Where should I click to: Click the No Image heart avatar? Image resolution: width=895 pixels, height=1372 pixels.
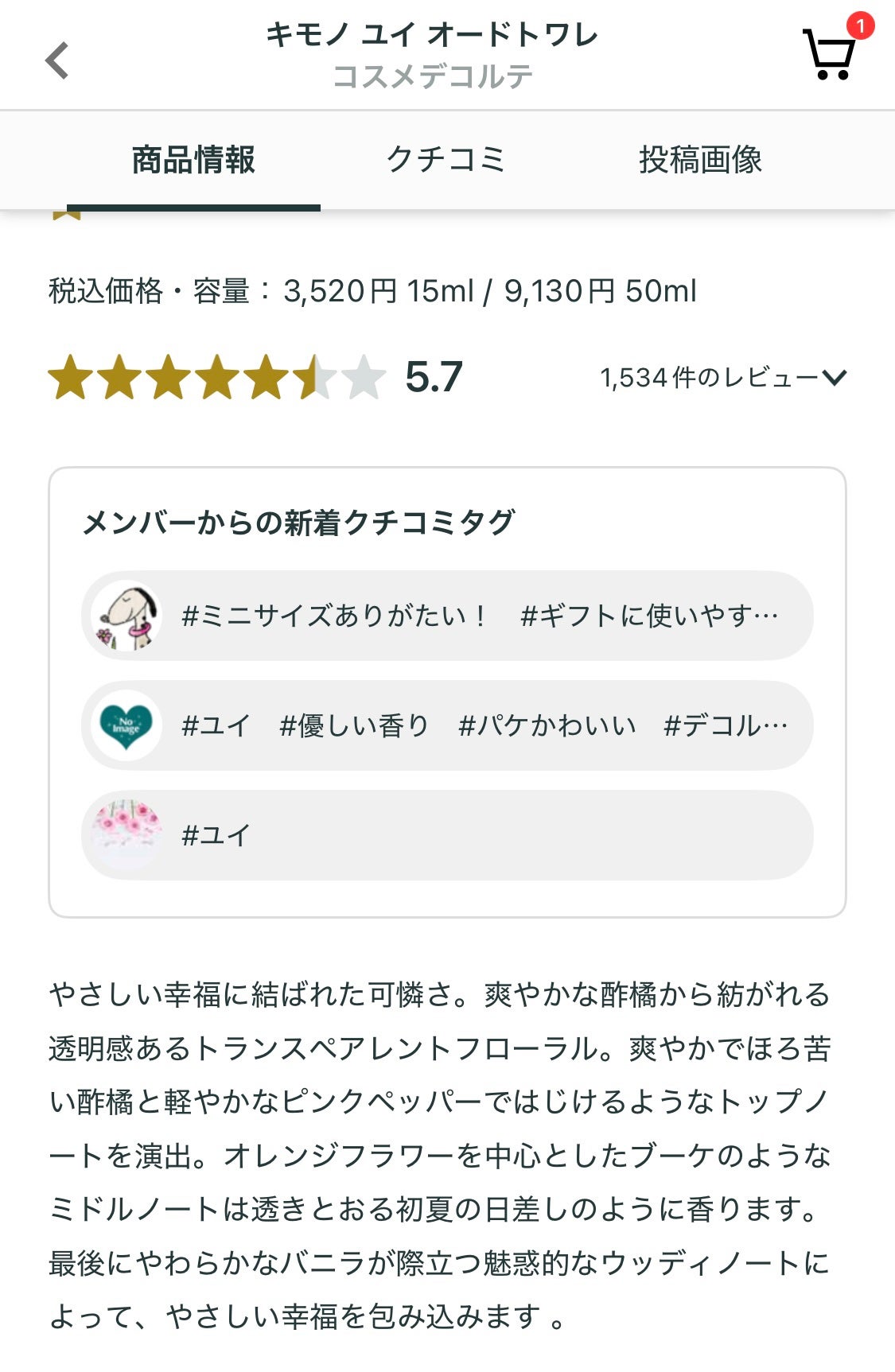125,725
